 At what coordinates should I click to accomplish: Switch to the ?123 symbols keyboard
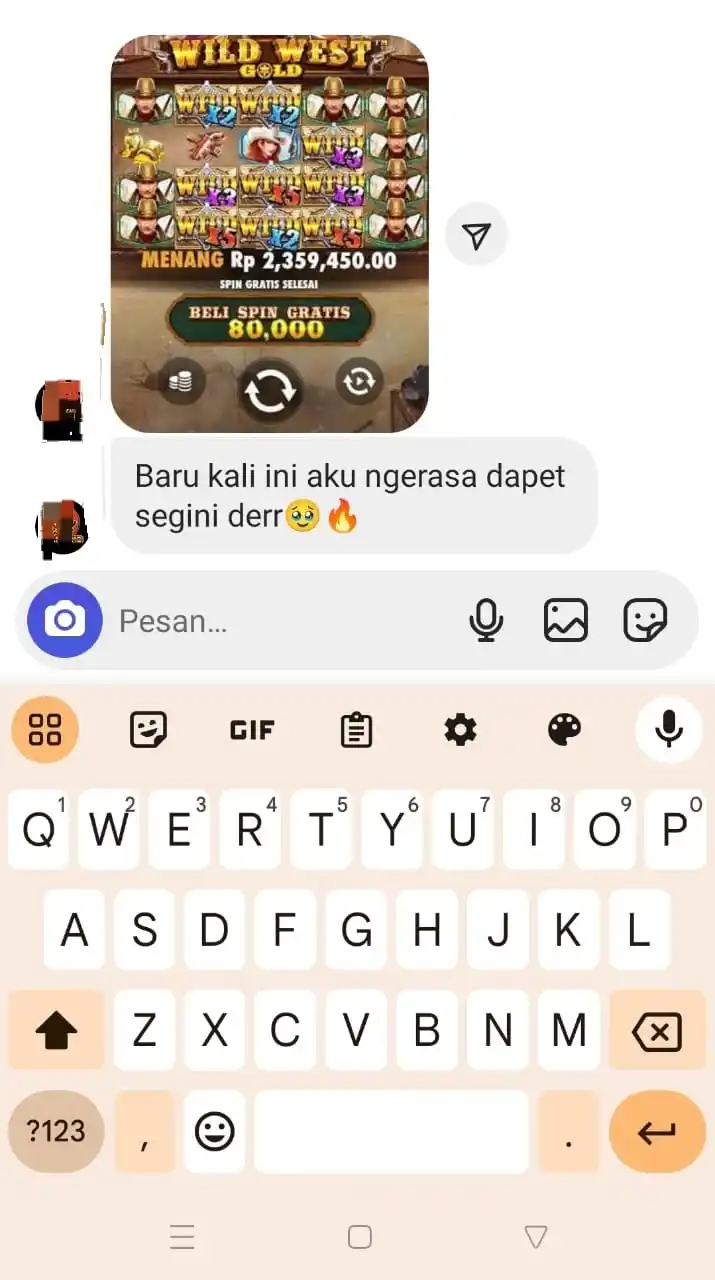[56, 1131]
